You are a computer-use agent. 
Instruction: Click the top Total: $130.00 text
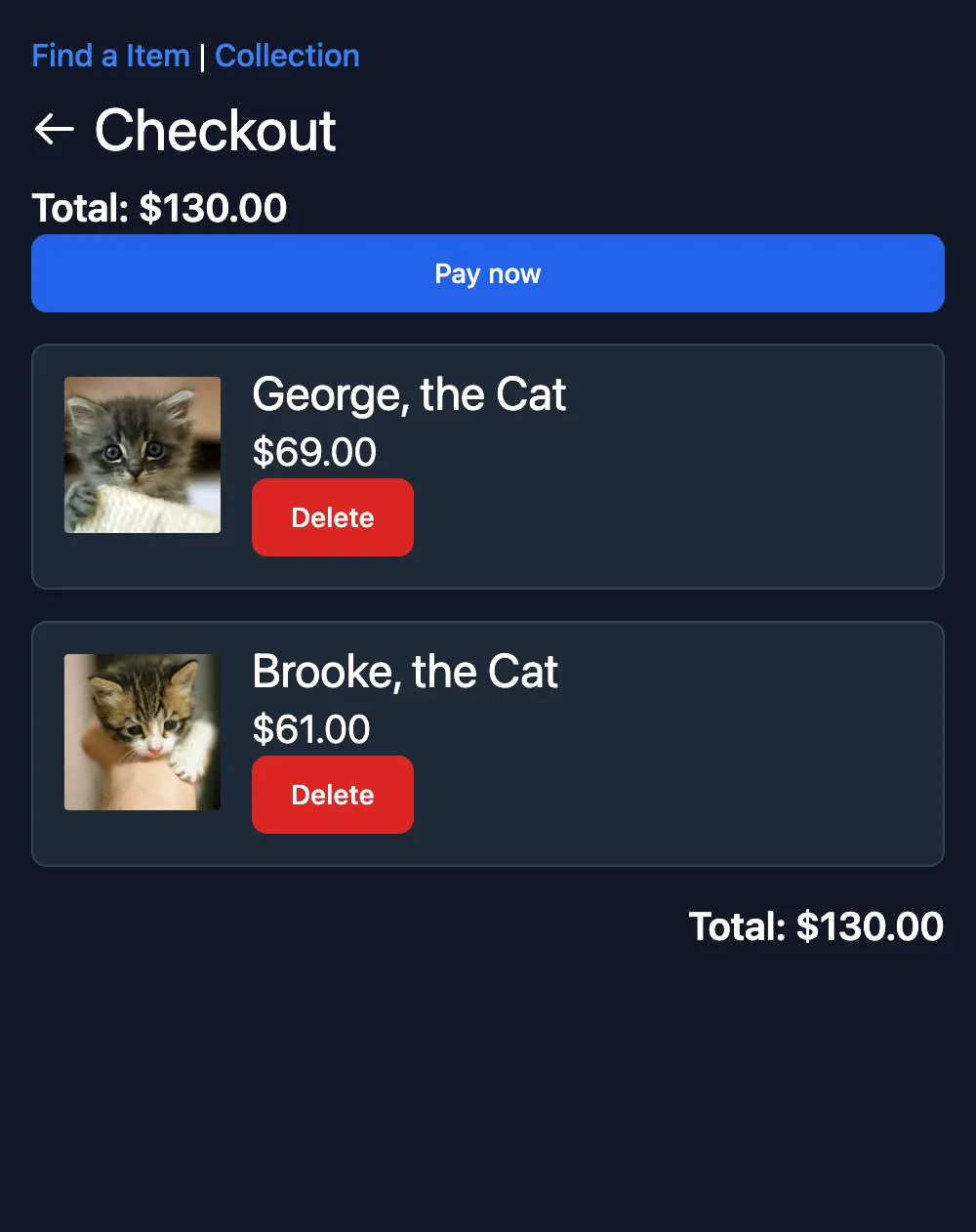click(x=159, y=208)
